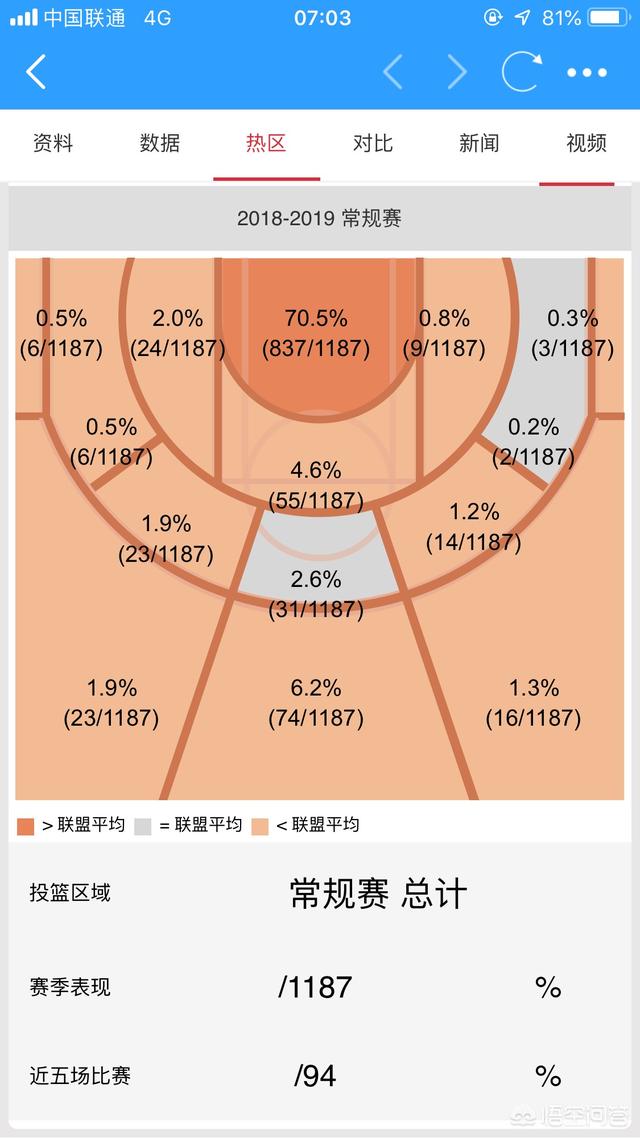The width and height of the screenshot is (640, 1138).
Task: Reload the page with refresh icon
Action: (x=521, y=71)
